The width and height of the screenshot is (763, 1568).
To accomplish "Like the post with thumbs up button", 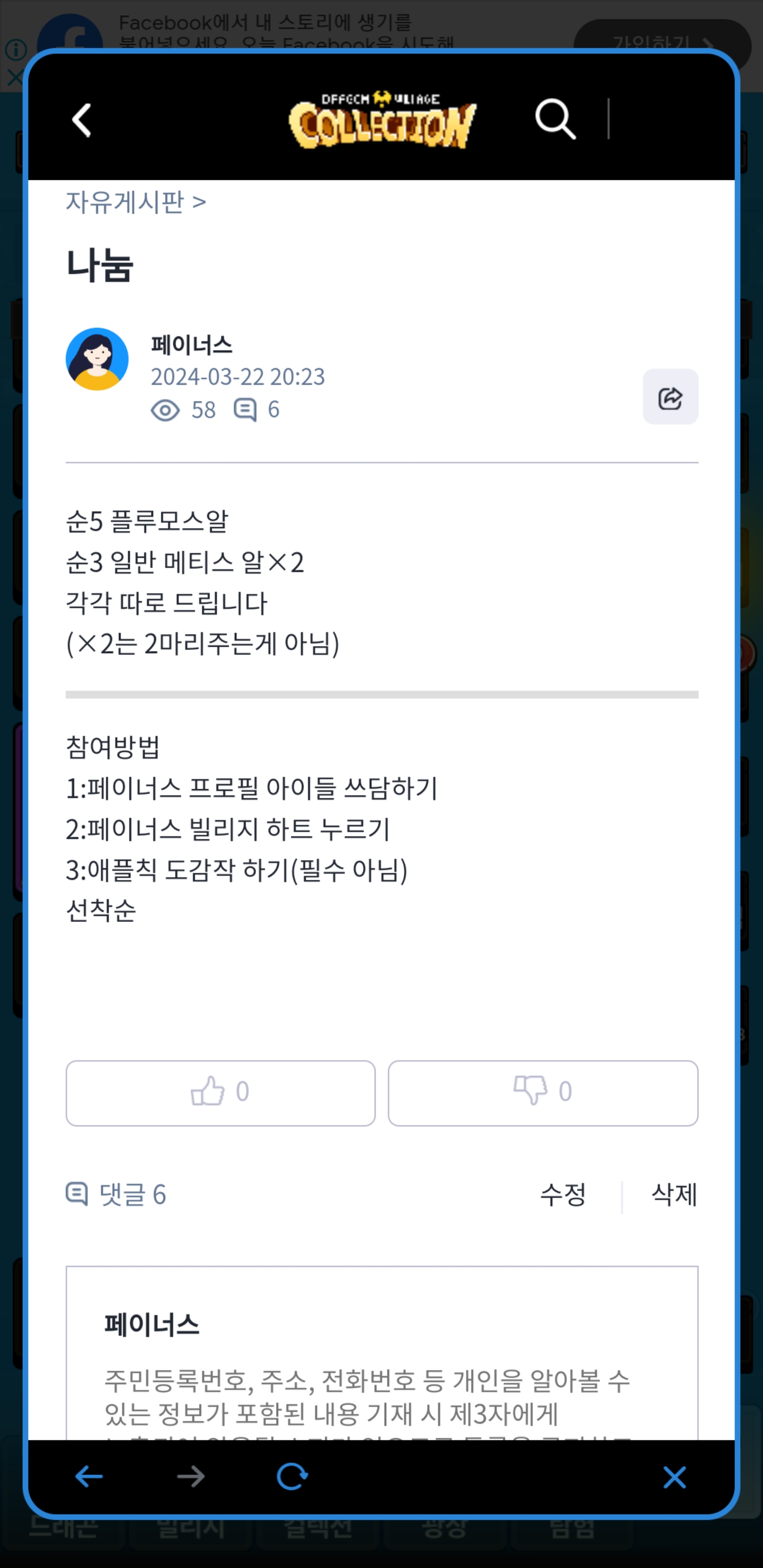I will pos(220,1093).
